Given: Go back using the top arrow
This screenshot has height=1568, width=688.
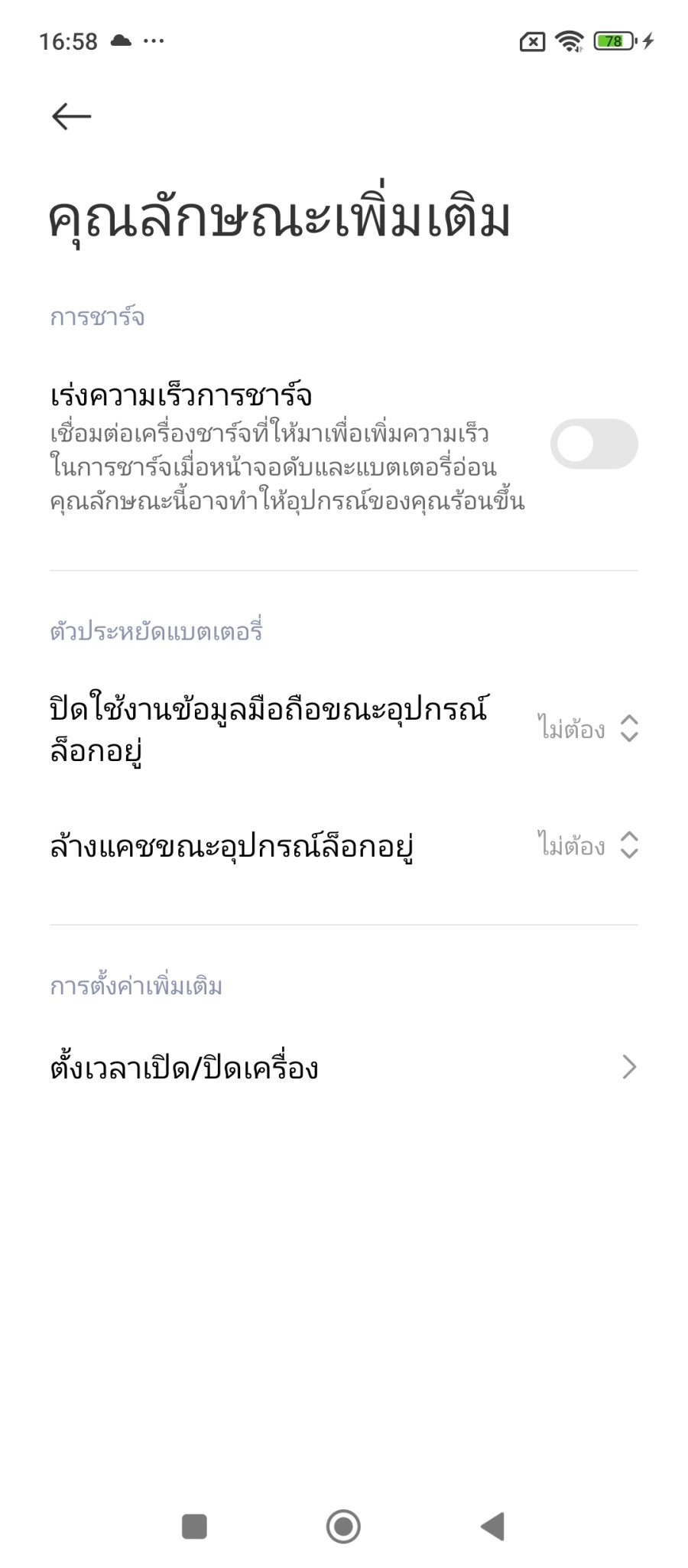Looking at the screenshot, I should click(x=72, y=116).
